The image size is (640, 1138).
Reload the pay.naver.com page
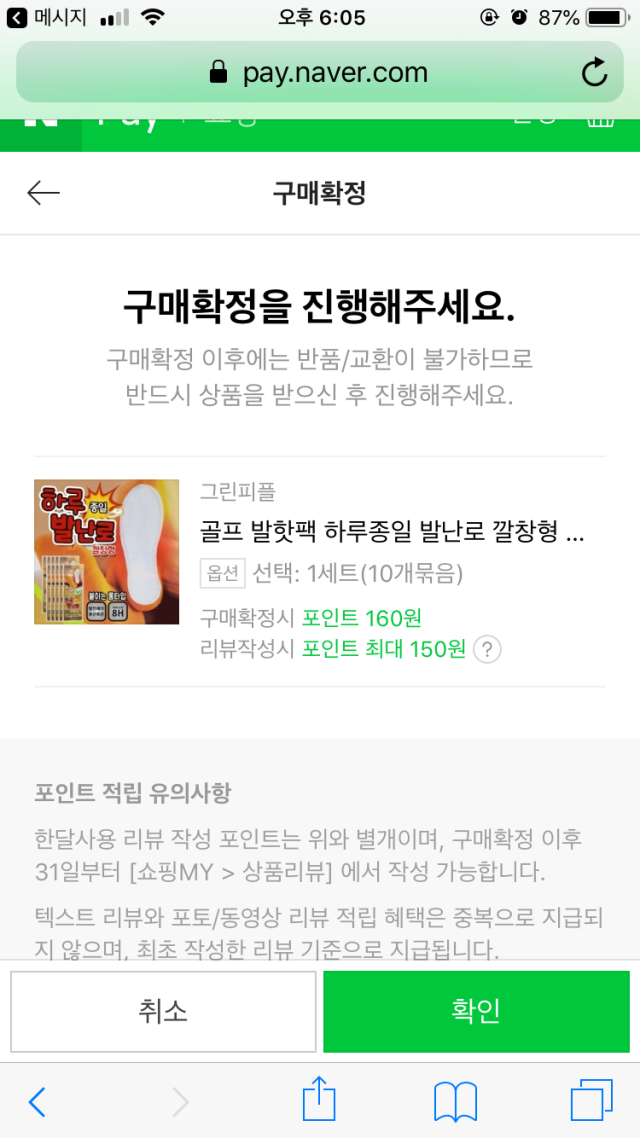(x=594, y=72)
